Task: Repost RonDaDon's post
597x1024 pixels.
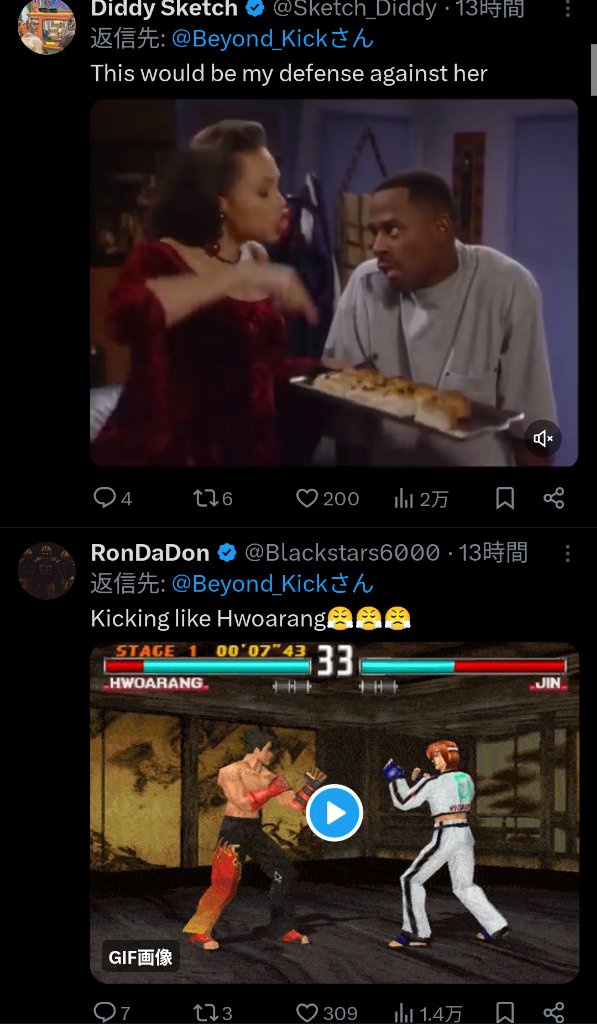Action: [213, 1012]
